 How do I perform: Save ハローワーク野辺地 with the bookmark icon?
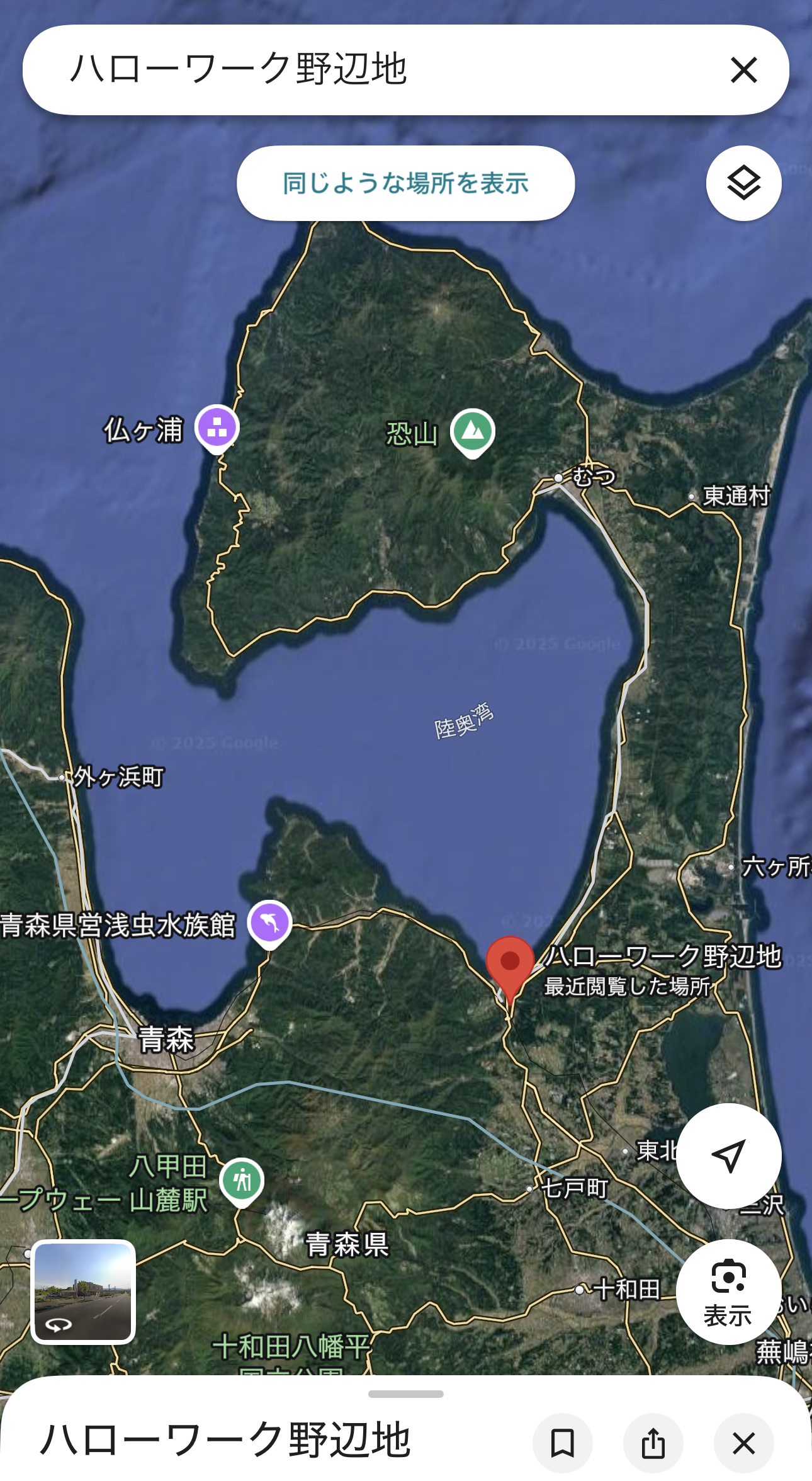pos(562,1443)
